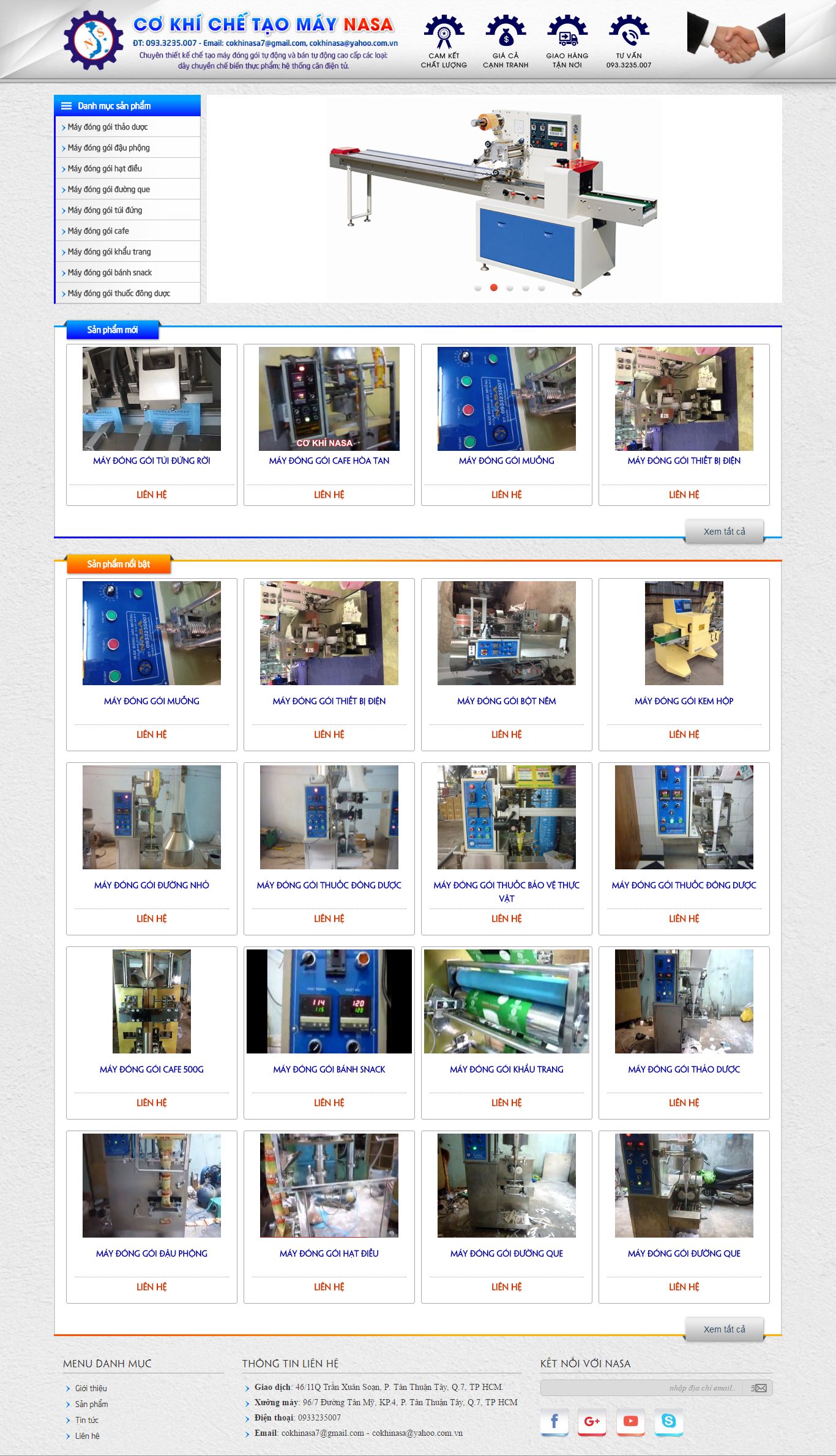
Task: Open Máy đóng gói túi đứng rời product
Action: (x=152, y=461)
